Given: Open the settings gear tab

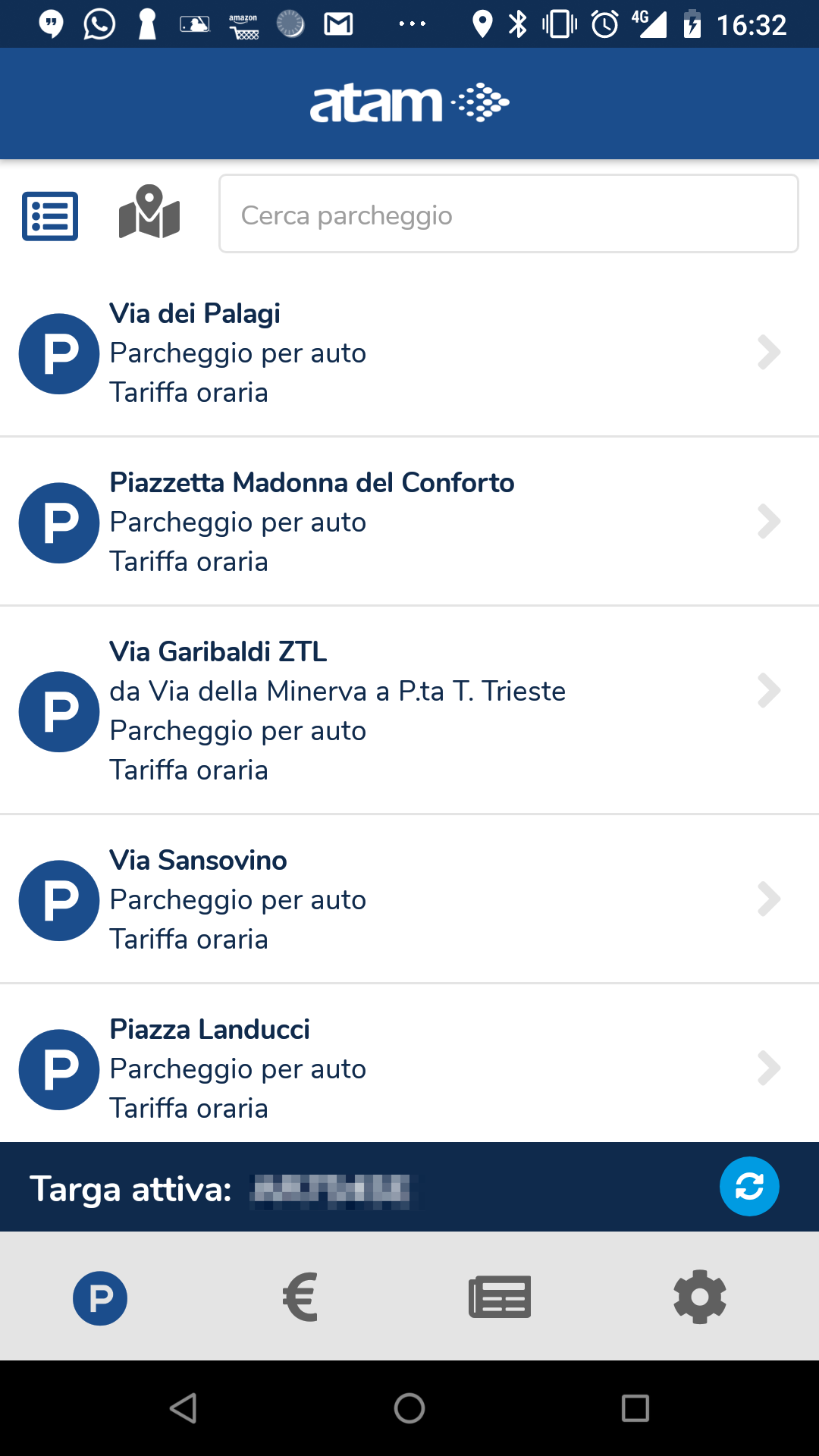Looking at the screenshot, I should click(x=700, y=1298).
